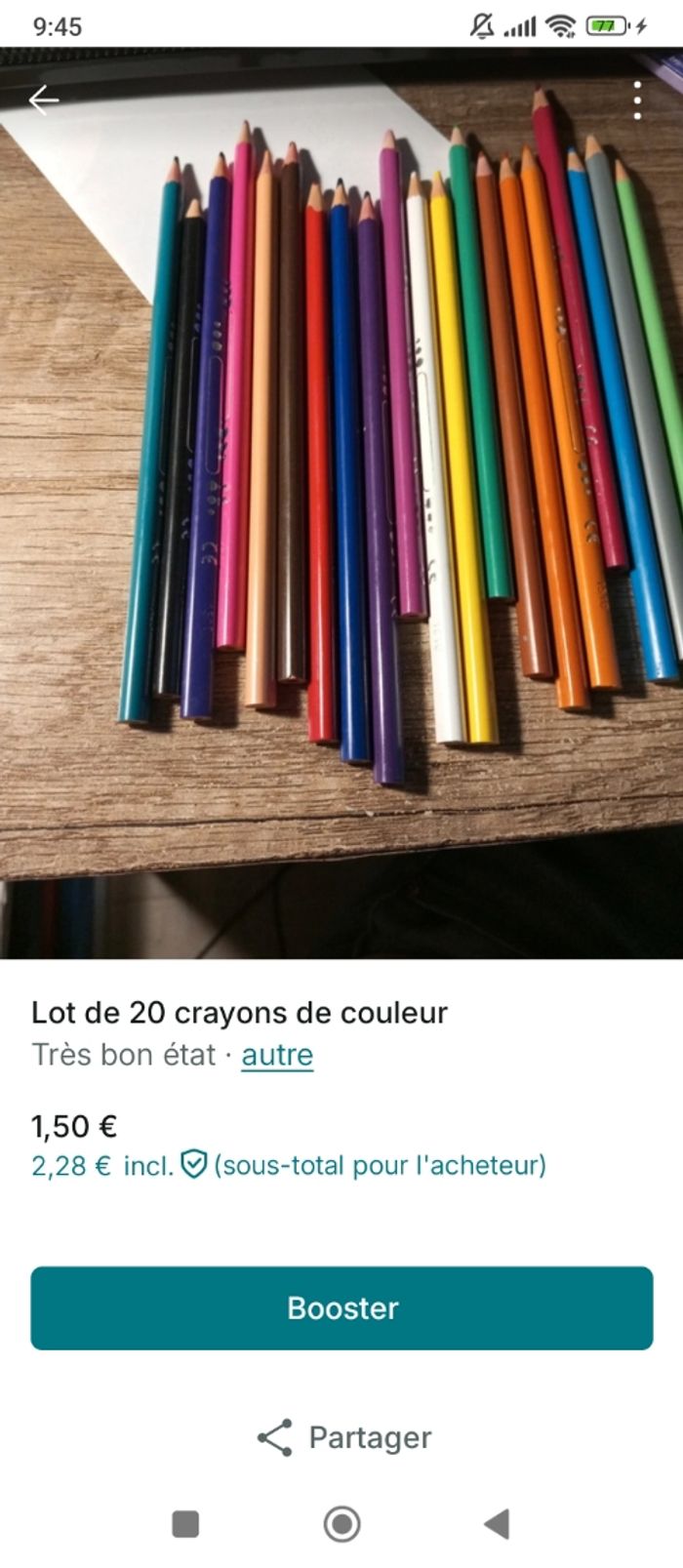Screen dimensions: 683x1568
Task: Share this listing via Partager
Action: (343, 1437)
